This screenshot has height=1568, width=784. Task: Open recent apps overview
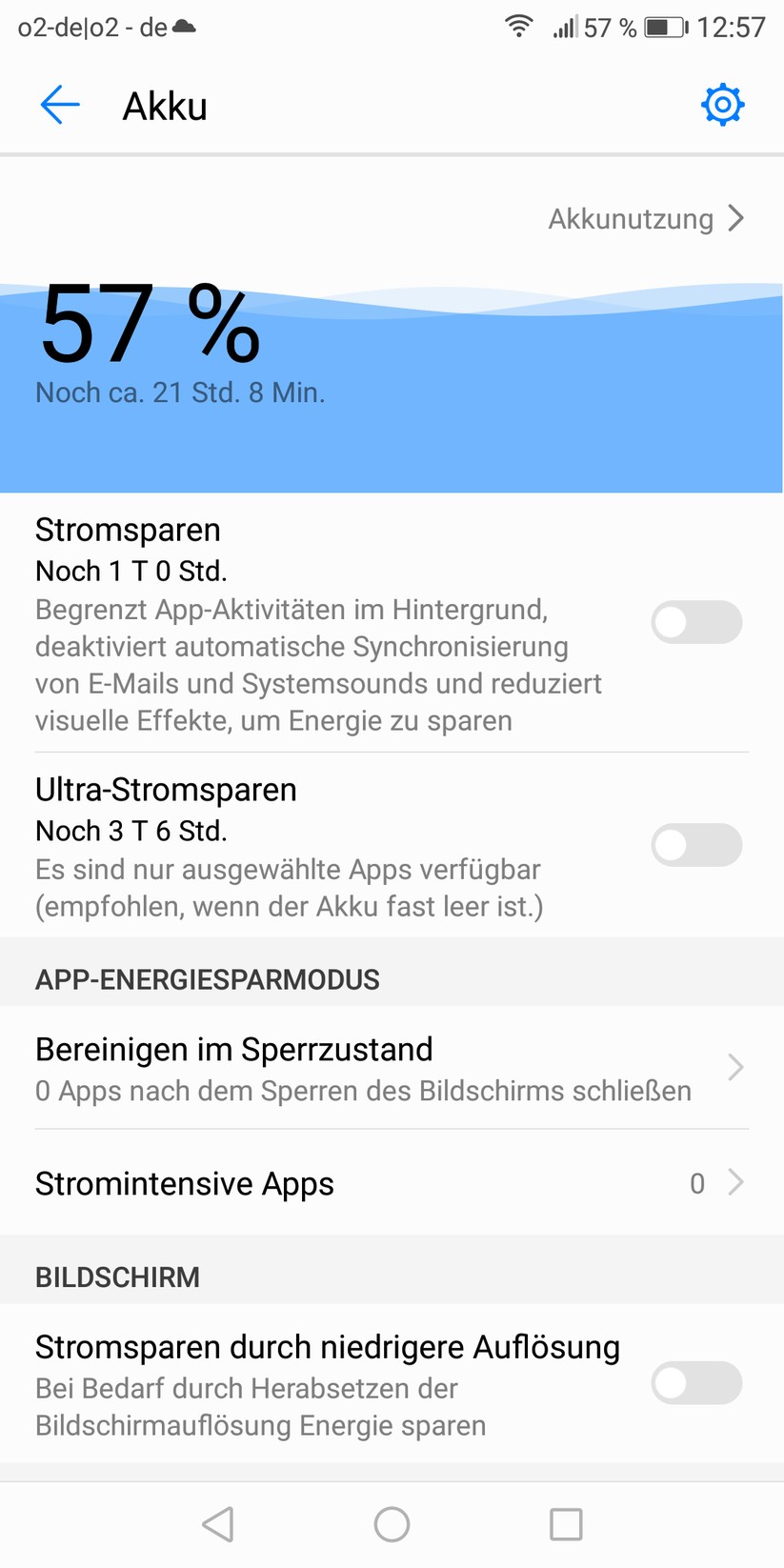[566, 1524]
